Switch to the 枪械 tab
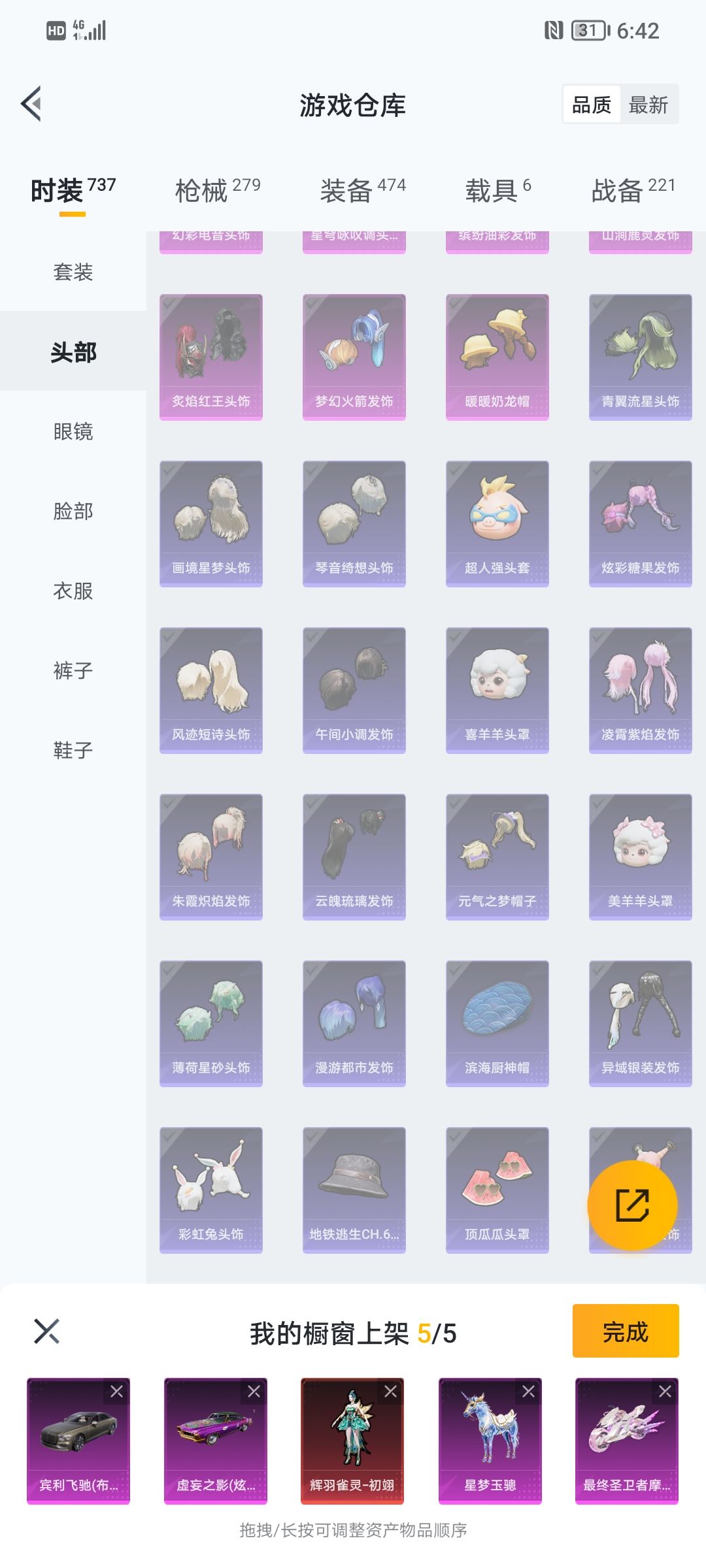Viewport: 706px width, 1568px height. 217,190
